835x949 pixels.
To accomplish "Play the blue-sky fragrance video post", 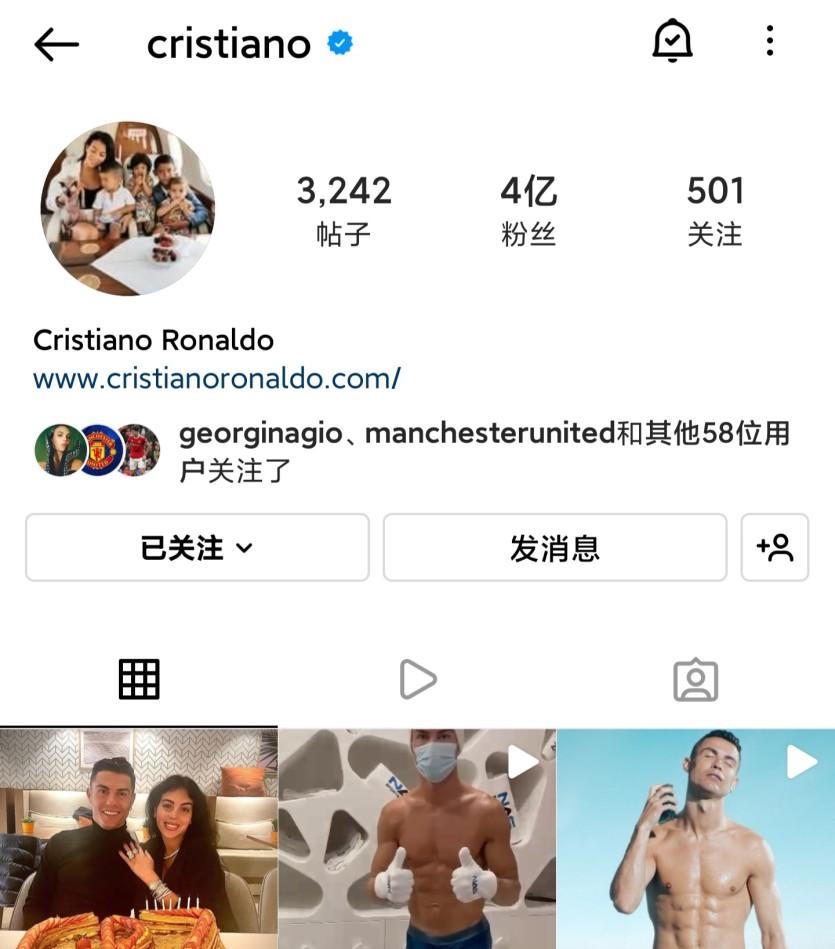I will [x=695, y=840].
